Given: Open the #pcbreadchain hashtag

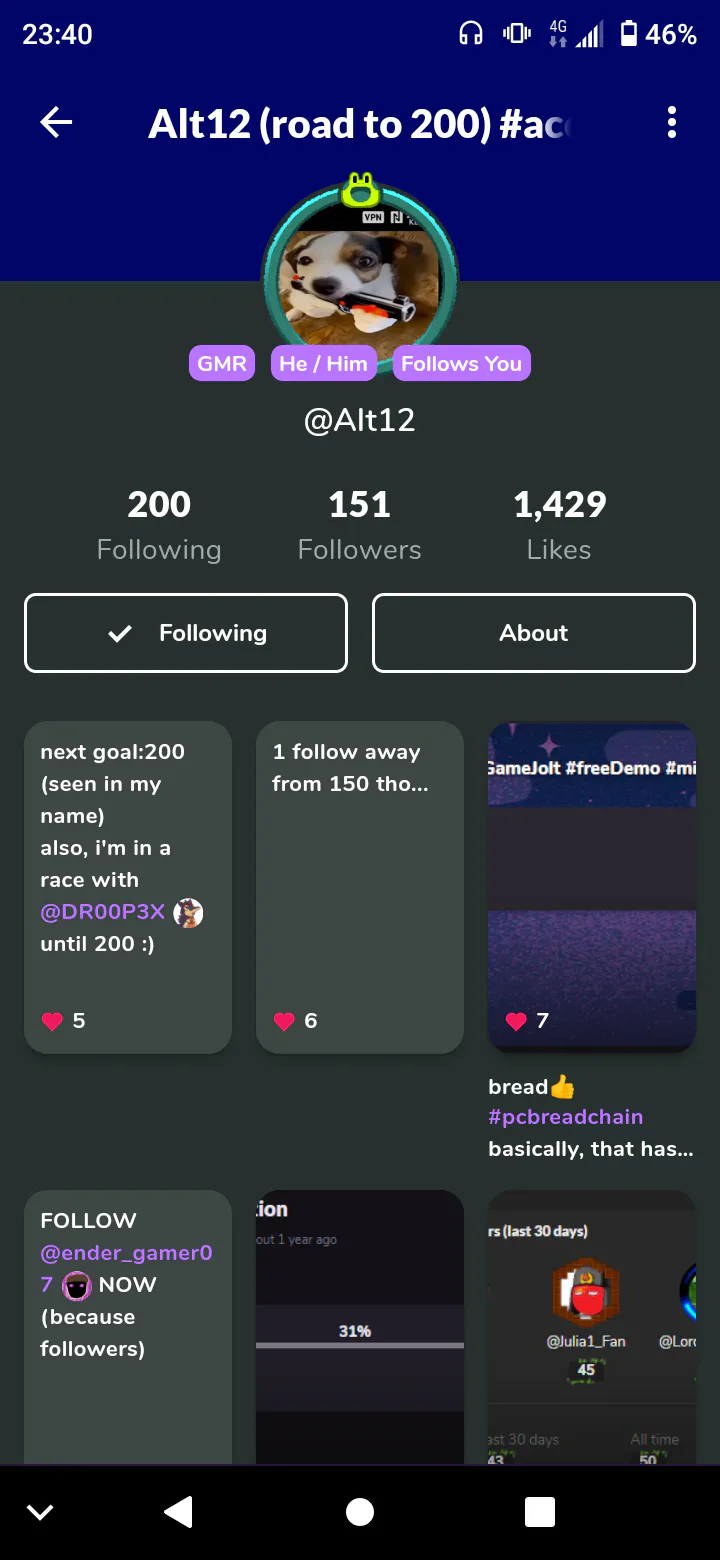Looking at the screenshot, I should click(x=566, y=1117).
